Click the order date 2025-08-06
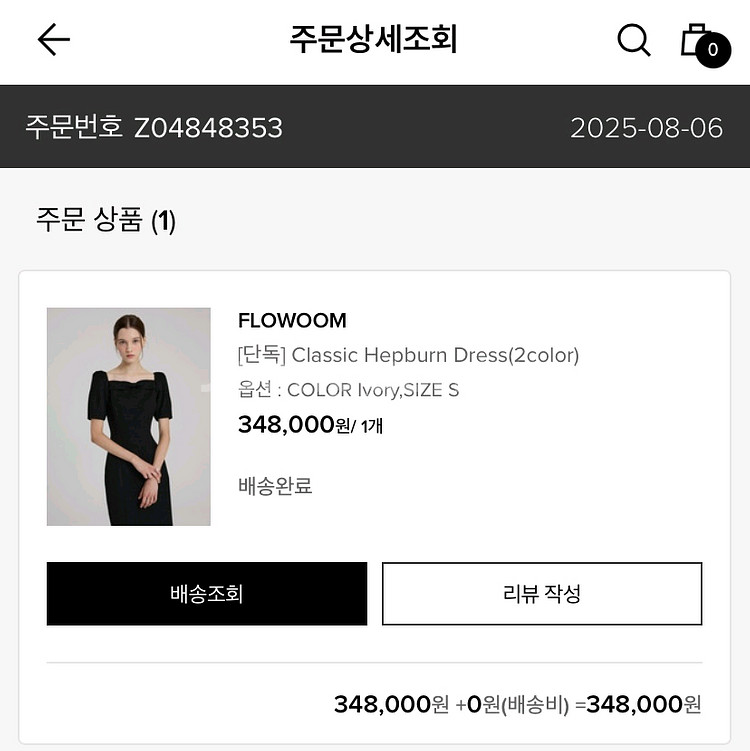The image size is (750, 751). click(x=646, y=128)
